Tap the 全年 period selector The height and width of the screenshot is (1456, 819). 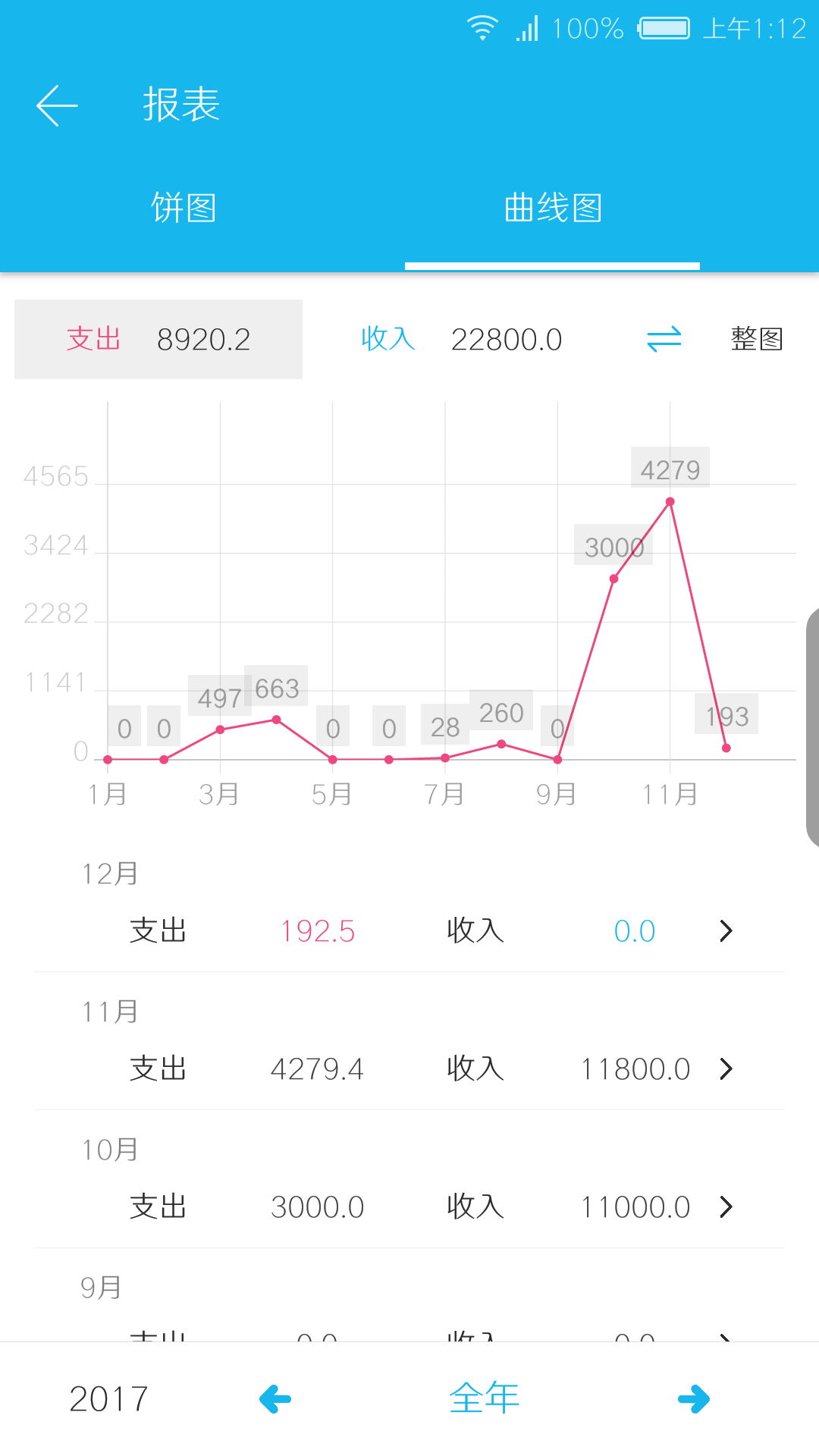pyautogui.click(x=484, y=1399)
